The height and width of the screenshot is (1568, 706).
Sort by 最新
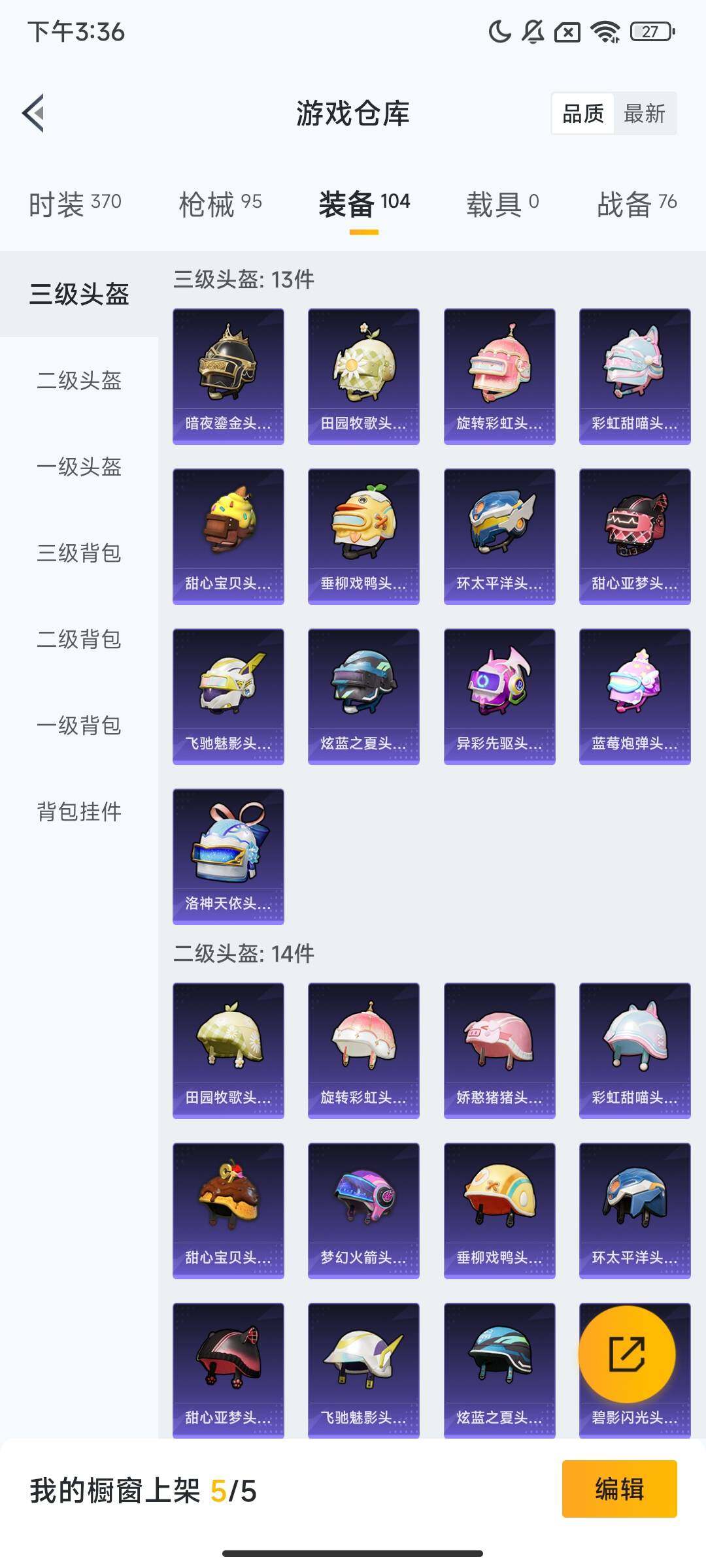point(644,114)
